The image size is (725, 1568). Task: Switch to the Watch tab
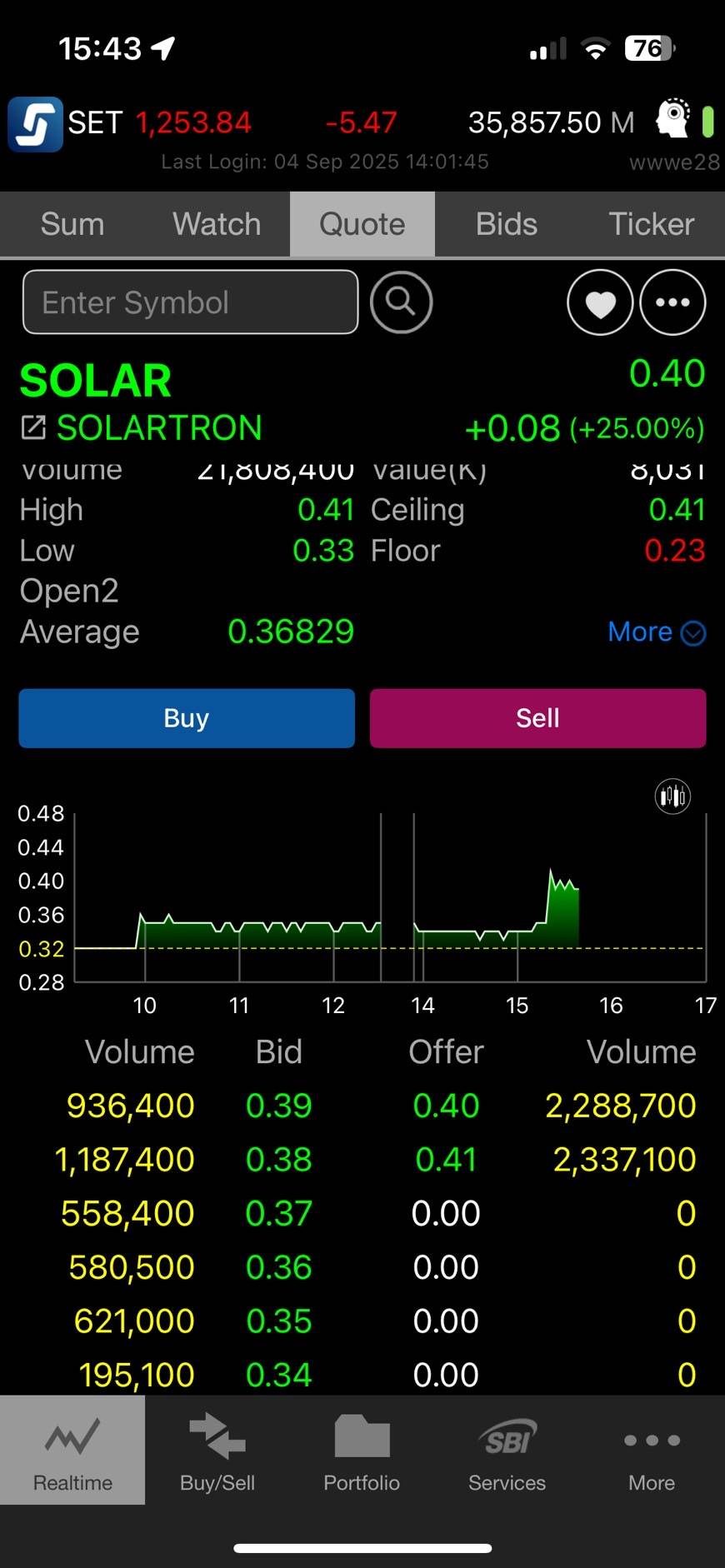(x=217, y=224)
